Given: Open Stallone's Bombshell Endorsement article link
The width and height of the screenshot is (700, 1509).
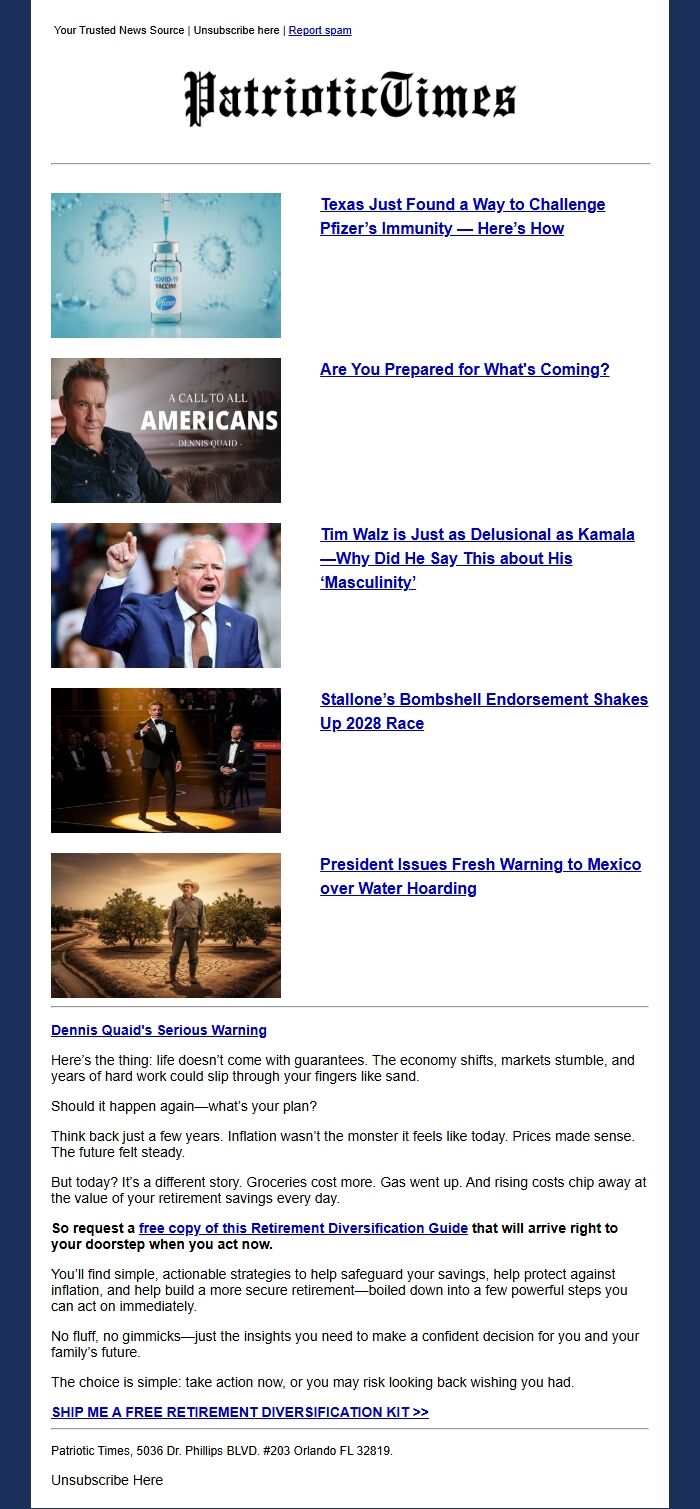Looking at the screenshot, I should (x=483, y=711).
